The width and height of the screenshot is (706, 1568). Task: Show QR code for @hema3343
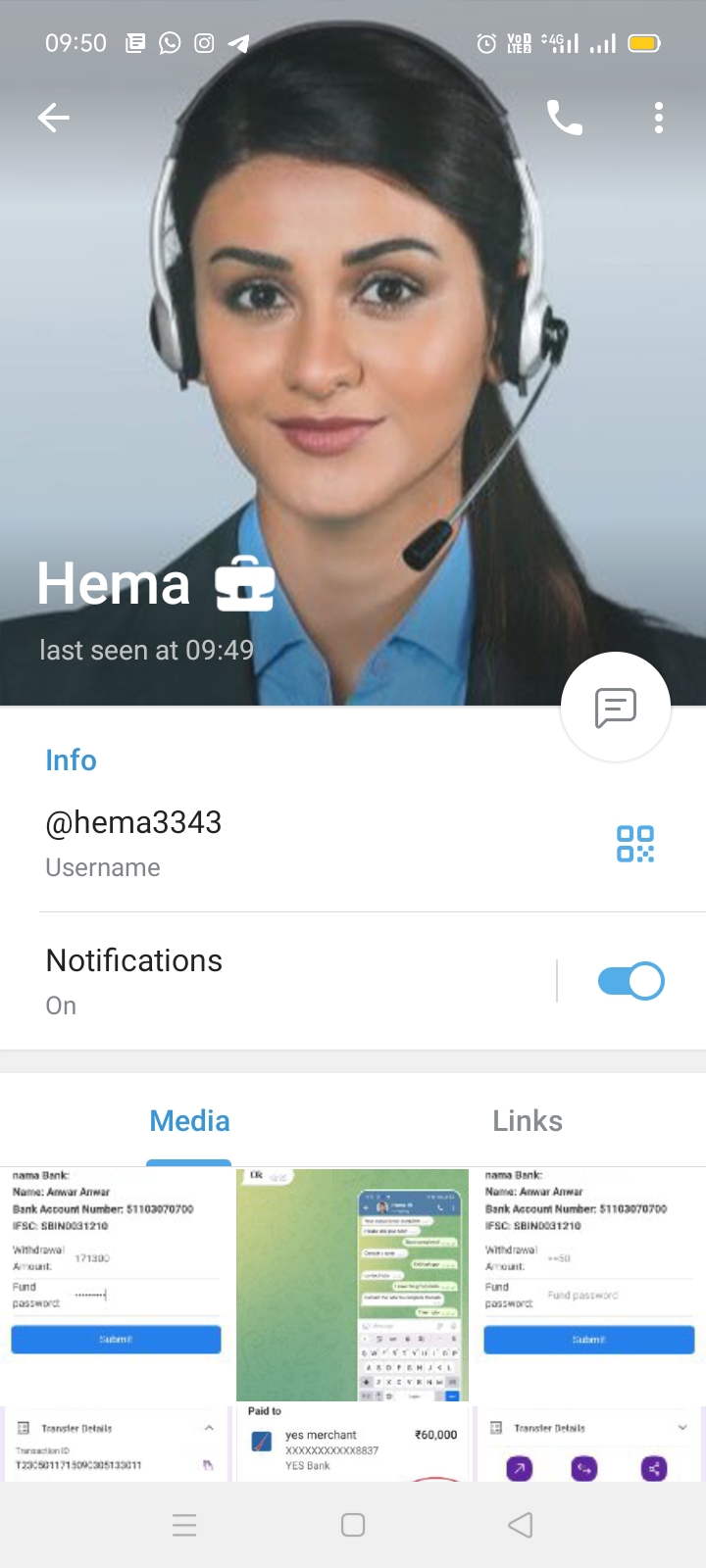point(634,844)
